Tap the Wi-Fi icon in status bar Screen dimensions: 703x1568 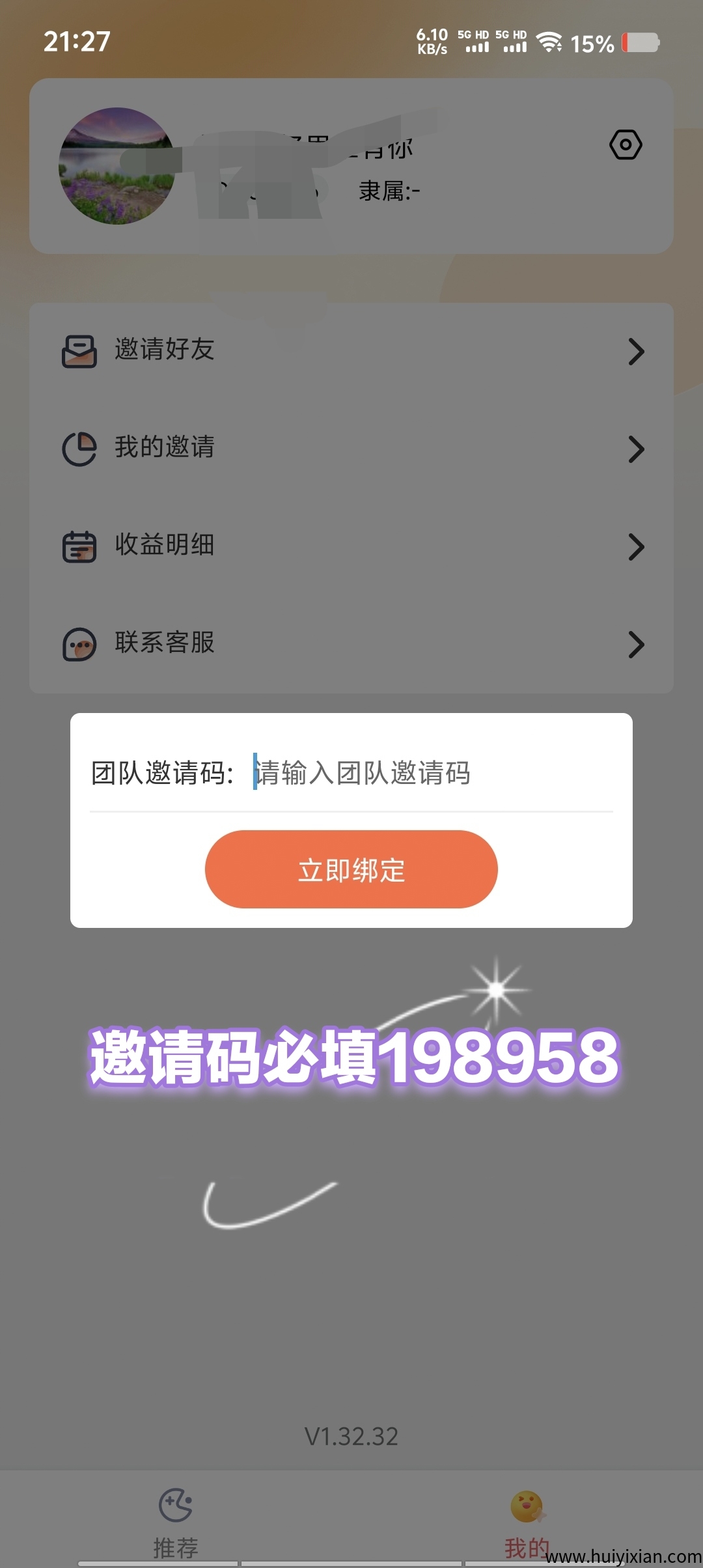point(549,41)
